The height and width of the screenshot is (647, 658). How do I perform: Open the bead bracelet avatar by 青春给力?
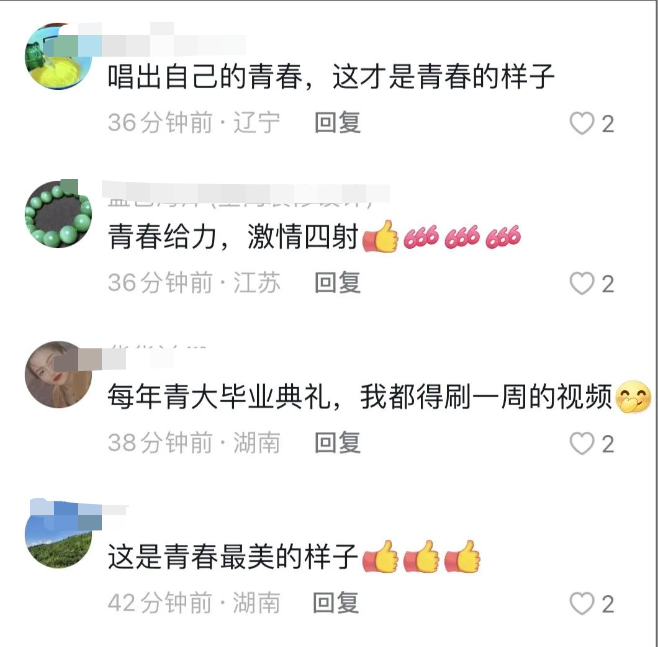click(x=57, y=214)
